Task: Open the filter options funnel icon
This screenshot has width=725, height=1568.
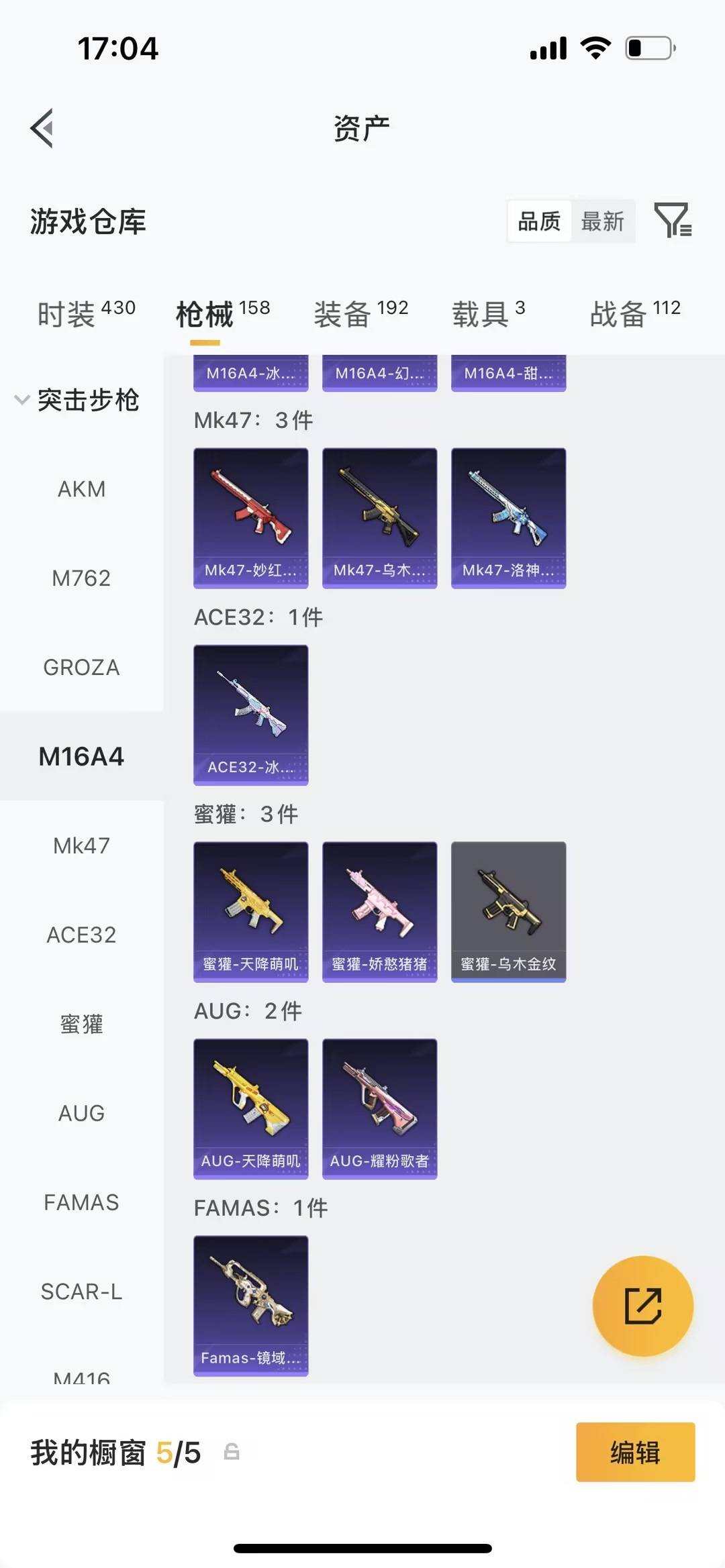Action: point(673,221)
